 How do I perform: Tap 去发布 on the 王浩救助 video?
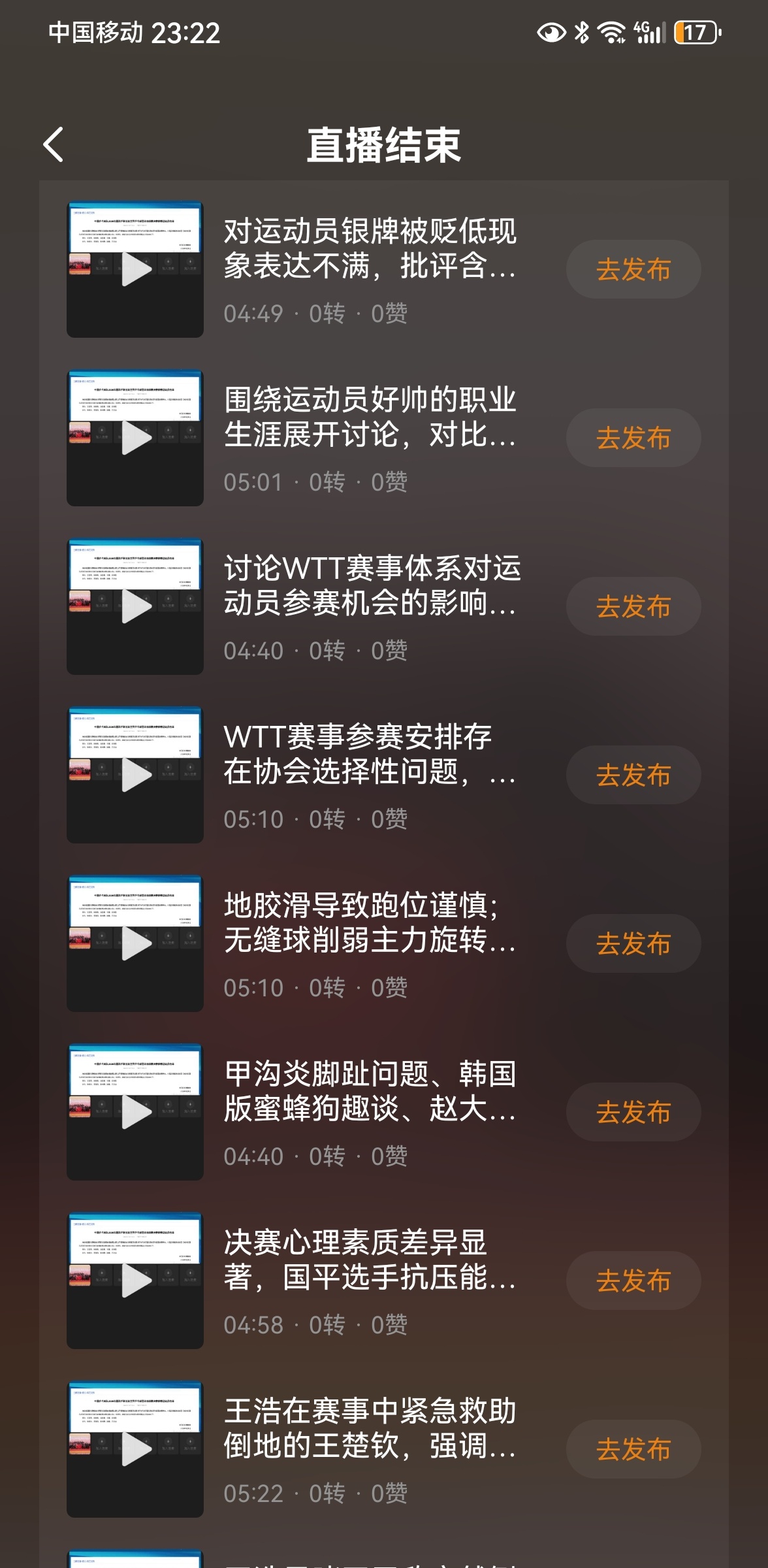(632, 1448)
